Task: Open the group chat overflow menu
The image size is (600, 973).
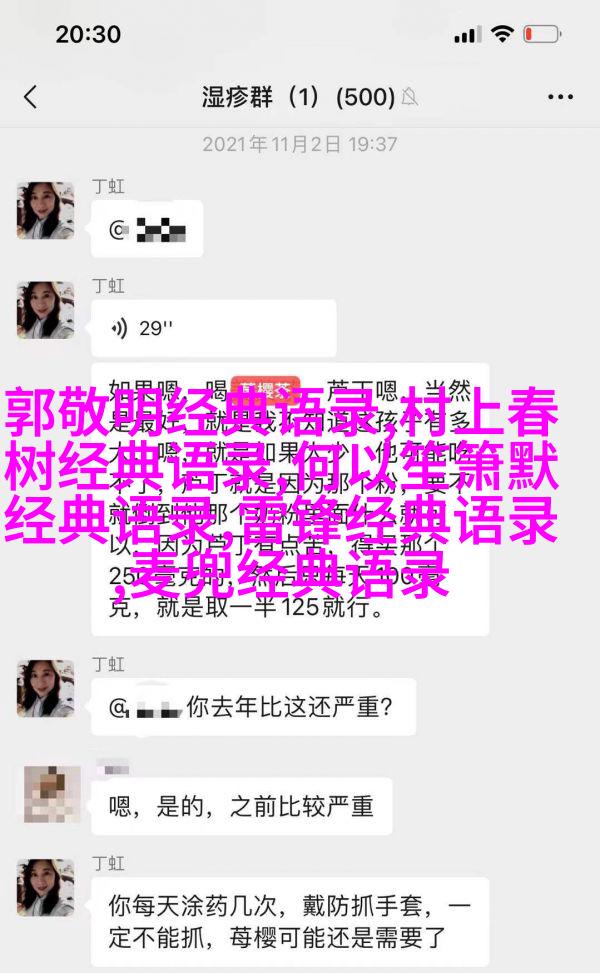Action: [560, 96]
